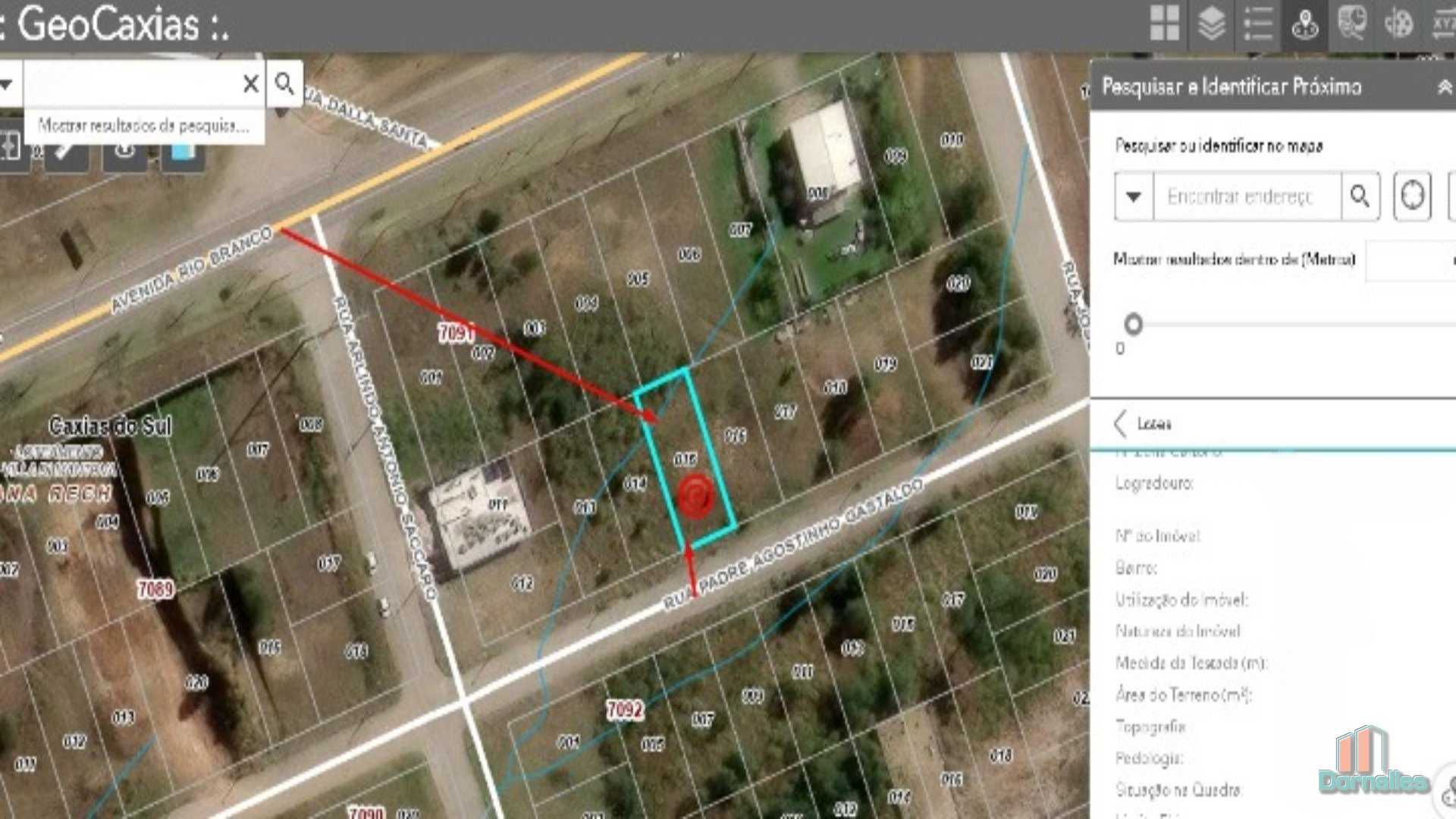This screenshot has height=819, width=1456.
Task: Tap the distance slider handle
Action: pyautogui.click(x=1133, y=325)
